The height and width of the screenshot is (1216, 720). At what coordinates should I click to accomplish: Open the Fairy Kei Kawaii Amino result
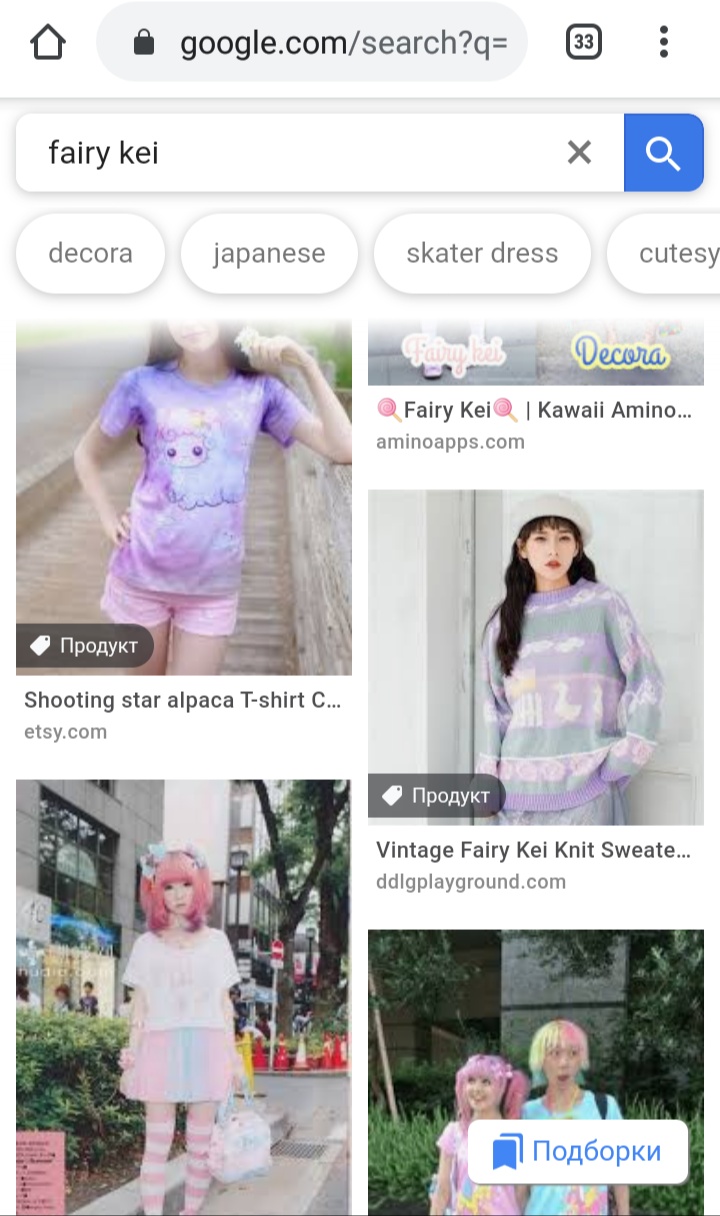[535, 409]
